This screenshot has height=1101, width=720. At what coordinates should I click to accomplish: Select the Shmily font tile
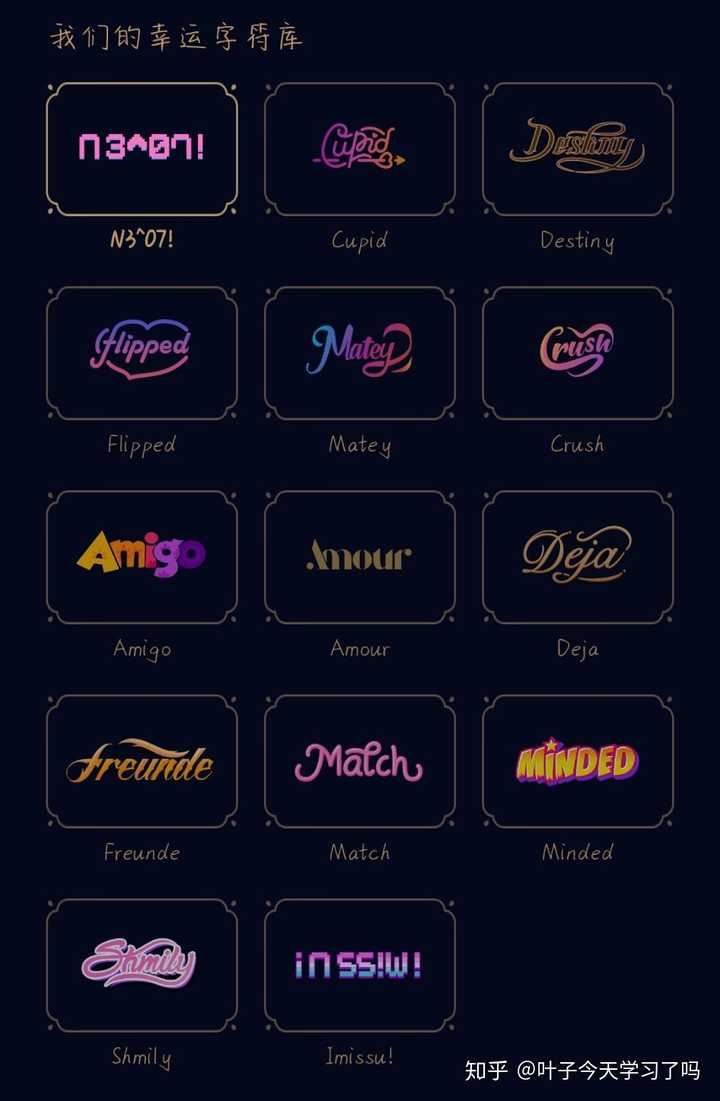point(142,965)
